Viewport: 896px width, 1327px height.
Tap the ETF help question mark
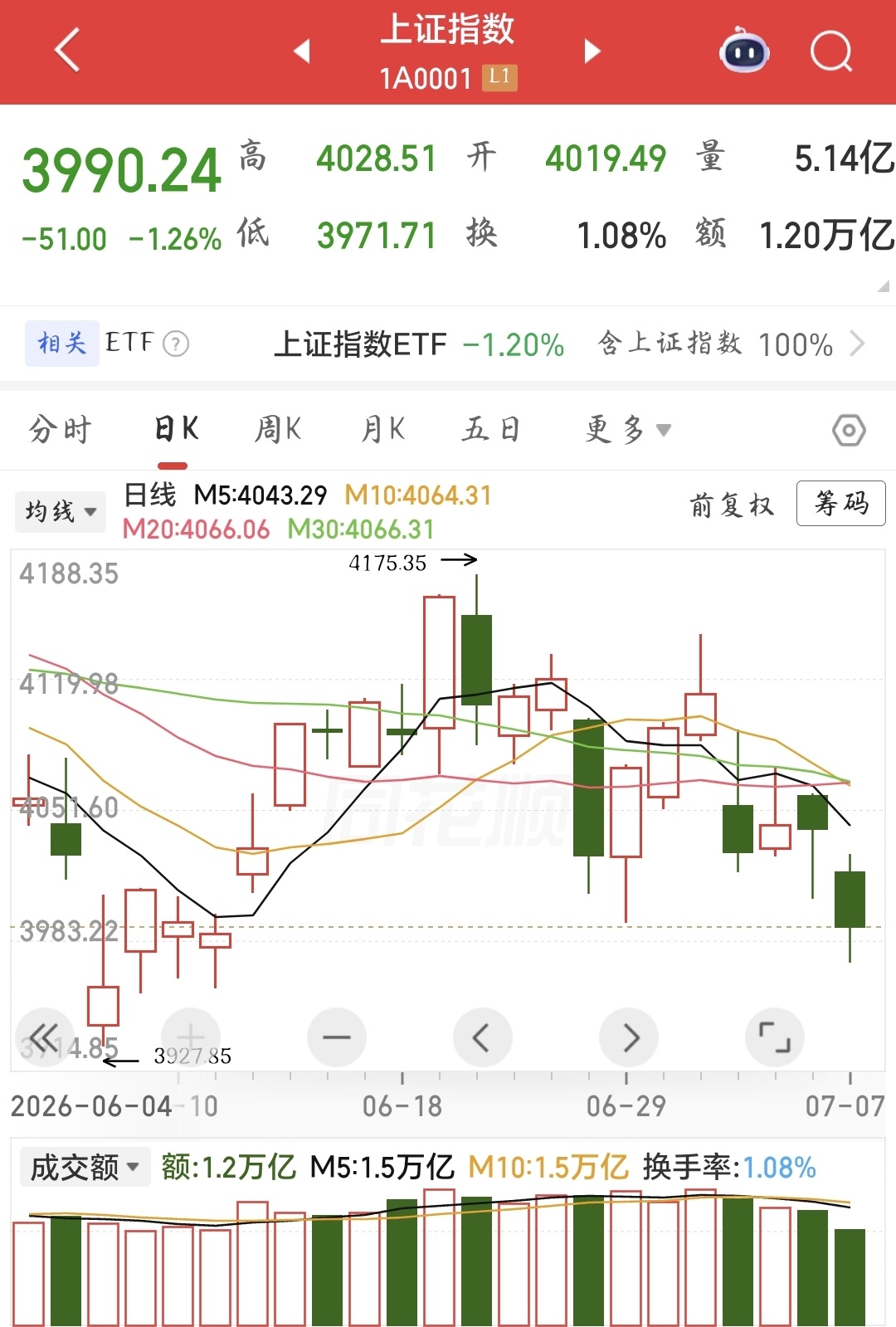coord(176,344)
